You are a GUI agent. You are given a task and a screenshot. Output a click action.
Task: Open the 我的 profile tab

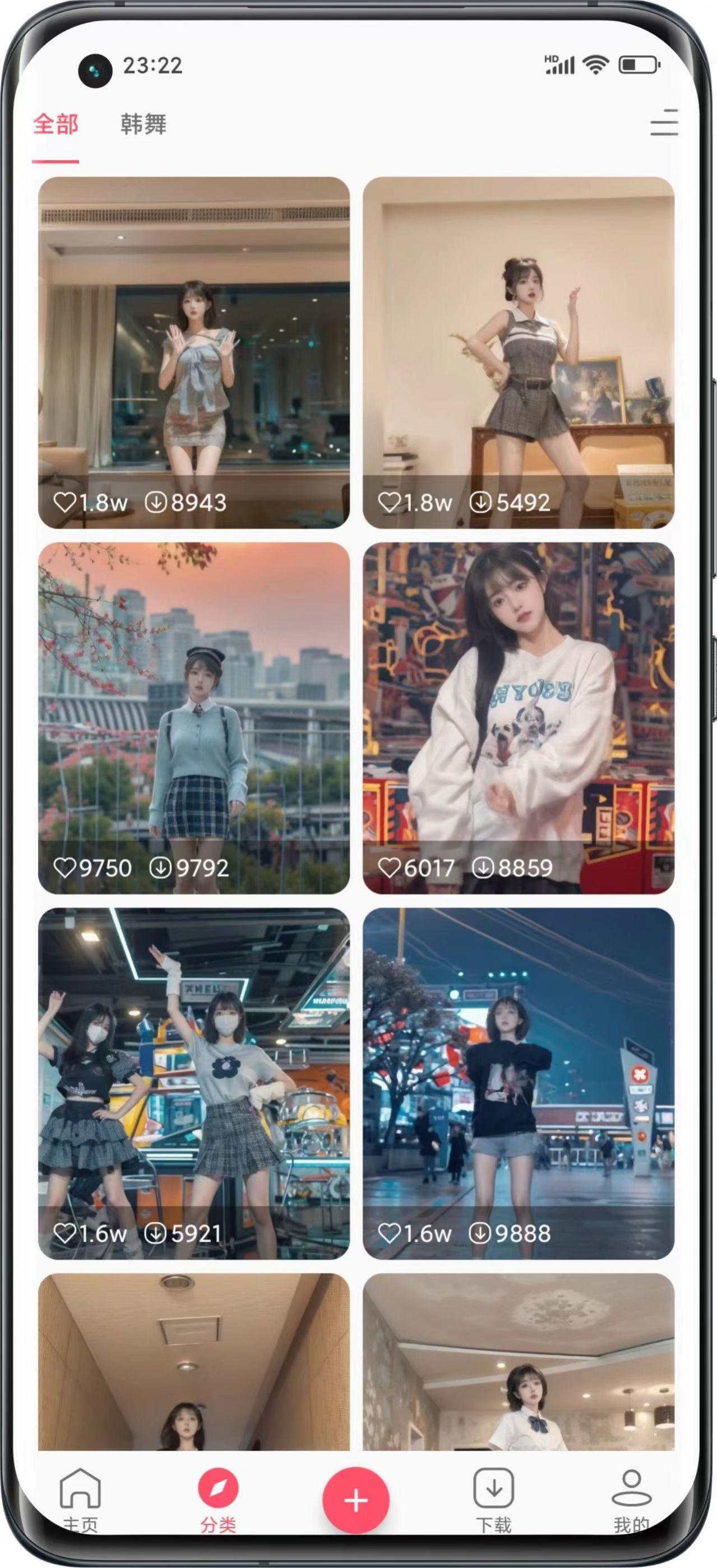click(631, 1499)
